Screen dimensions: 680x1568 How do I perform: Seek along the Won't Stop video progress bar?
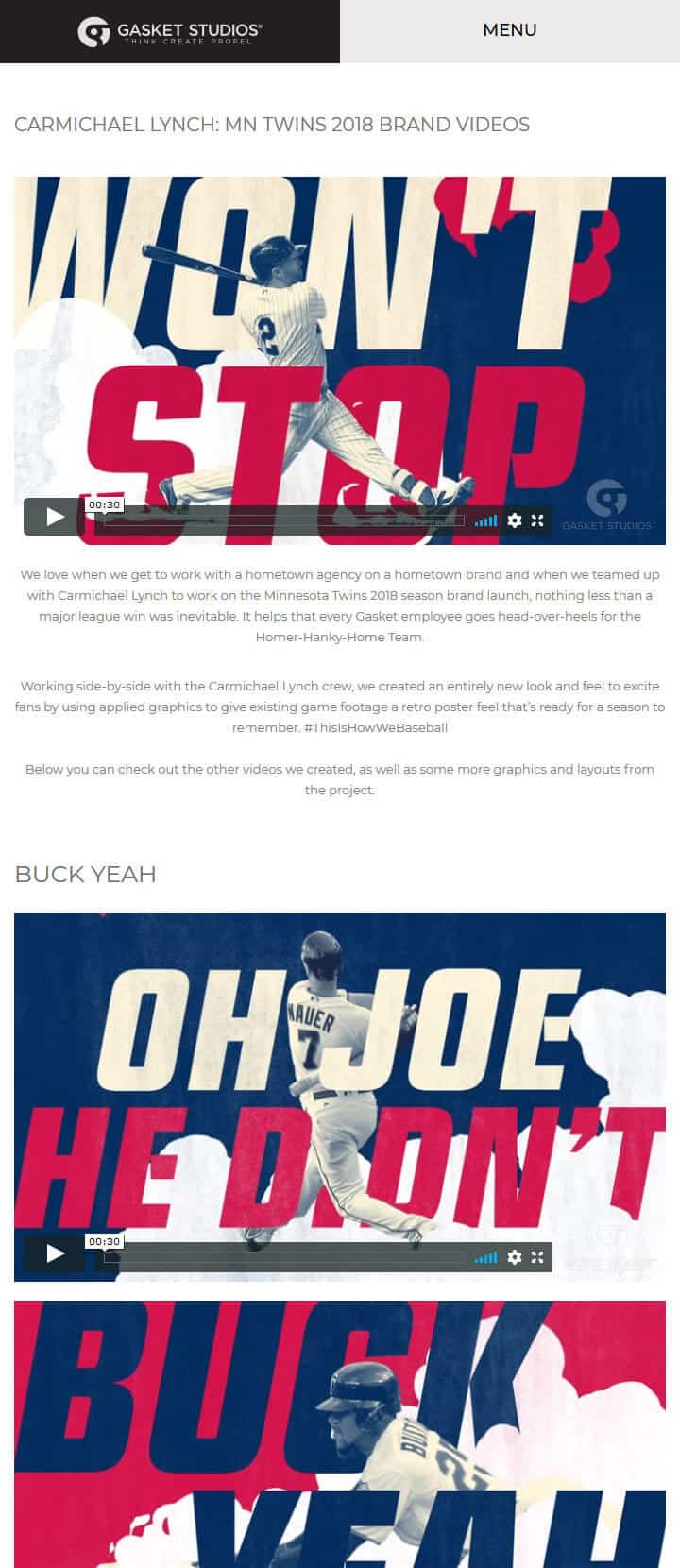click(x=283, y=520)
